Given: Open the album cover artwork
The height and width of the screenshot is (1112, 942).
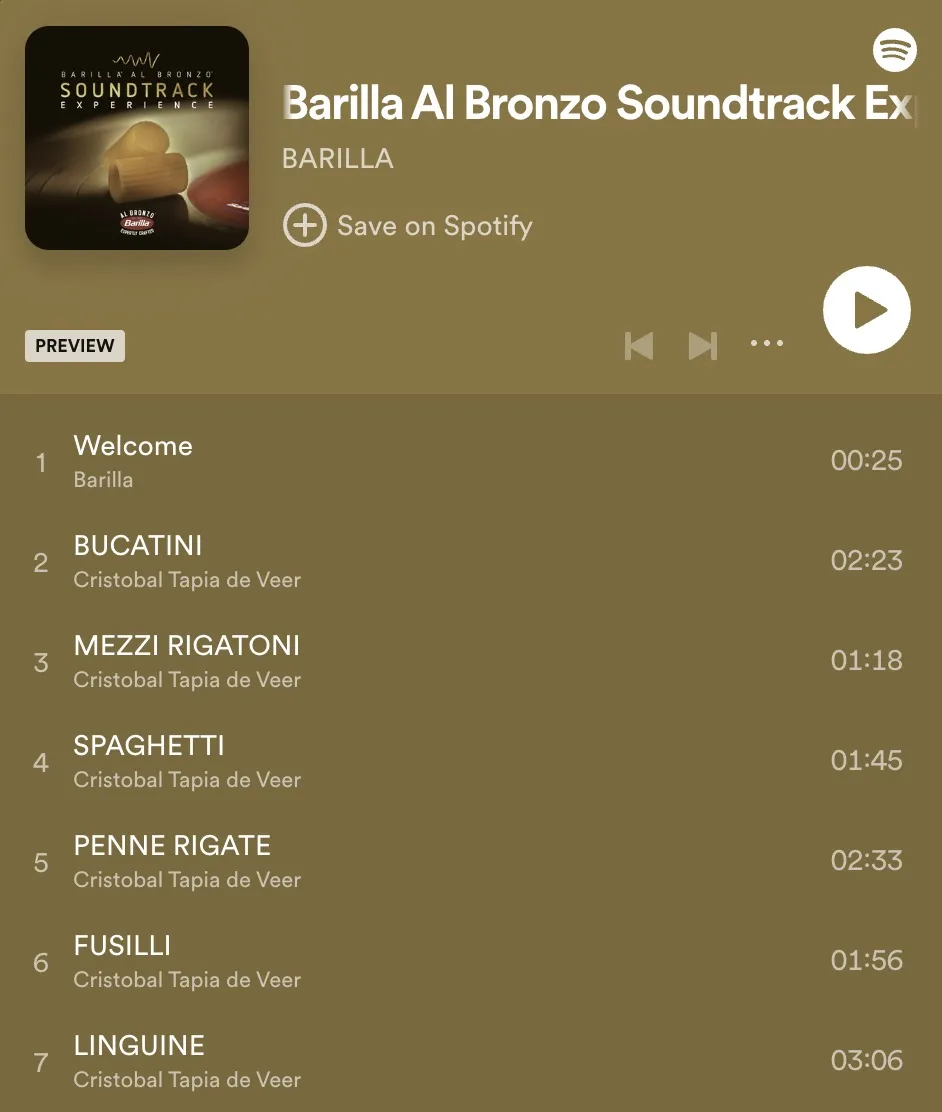Looking at the screenshot, I should [x=137, y=138].
